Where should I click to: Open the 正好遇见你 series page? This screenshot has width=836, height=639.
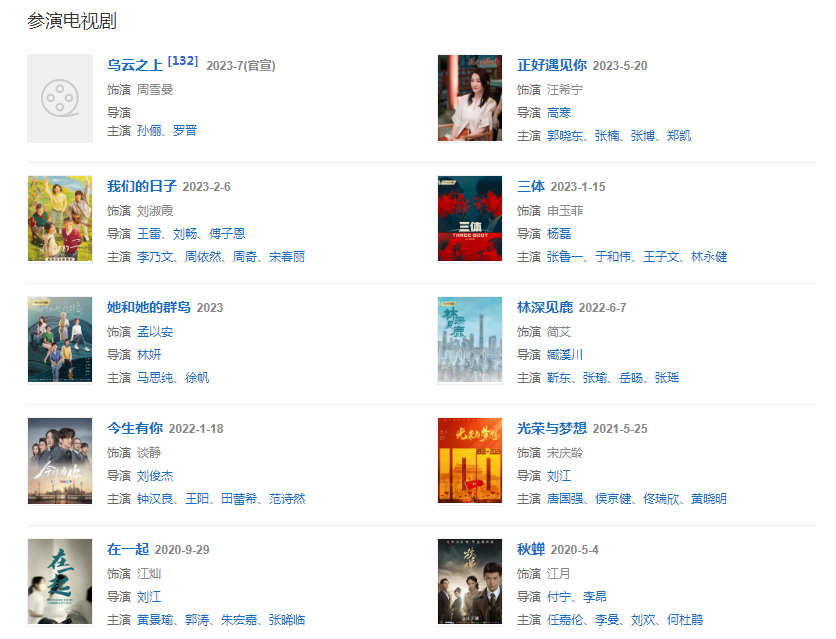click(x=551, y=66)
